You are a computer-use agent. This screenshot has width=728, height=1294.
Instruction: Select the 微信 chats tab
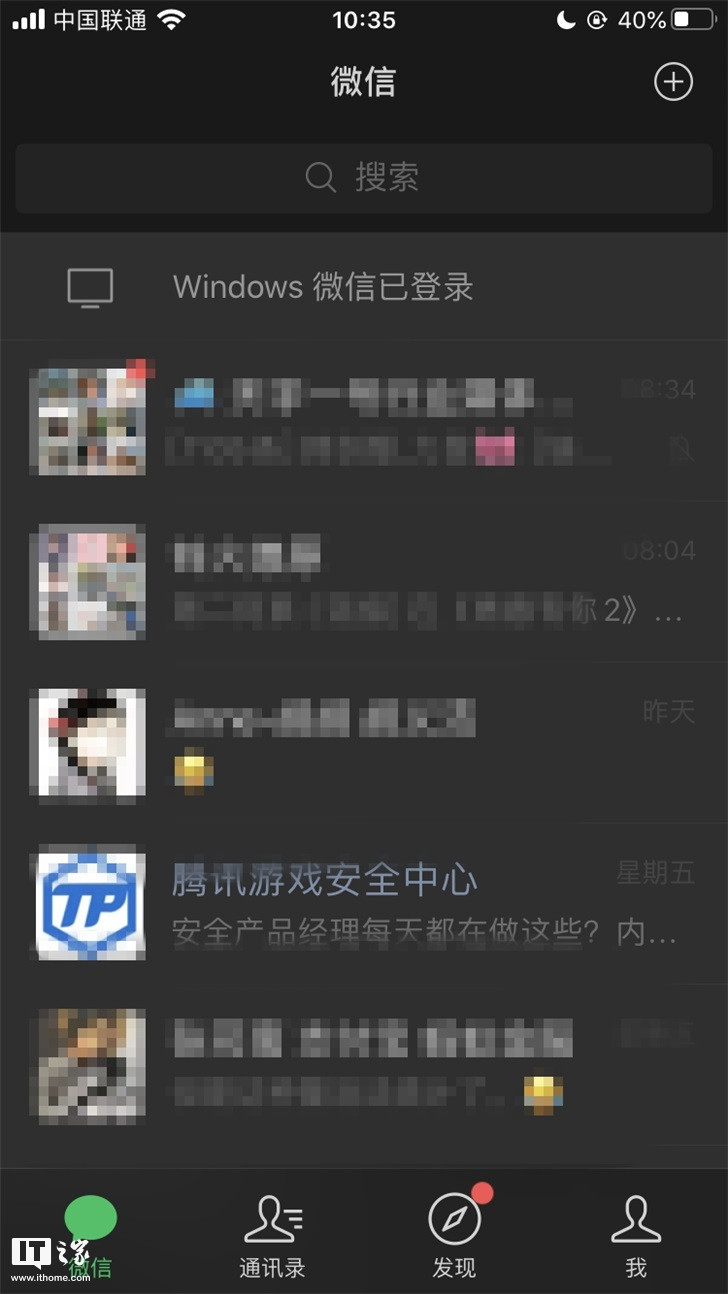[91, 1236]
